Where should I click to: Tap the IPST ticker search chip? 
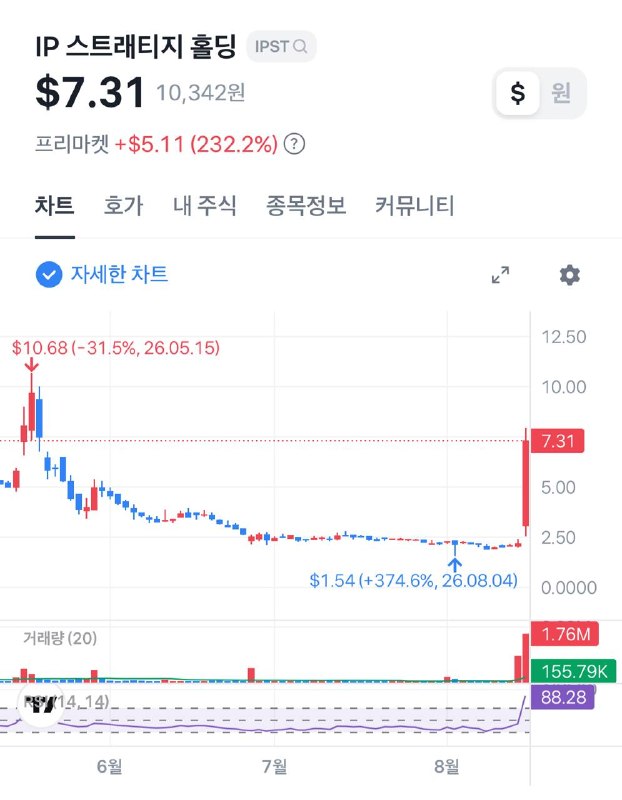281,46
